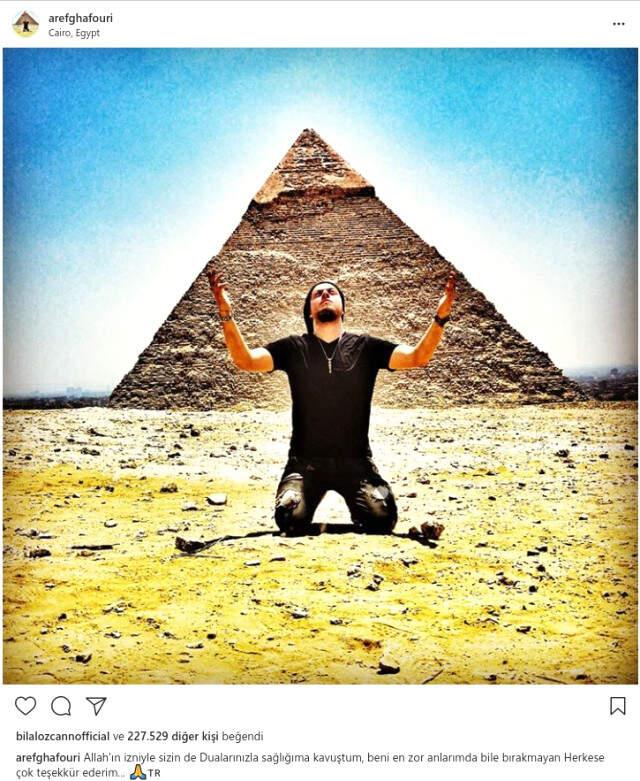Open the Cairo, Egypt location tag
Screen dimensions: 640x781
[73, 33]
